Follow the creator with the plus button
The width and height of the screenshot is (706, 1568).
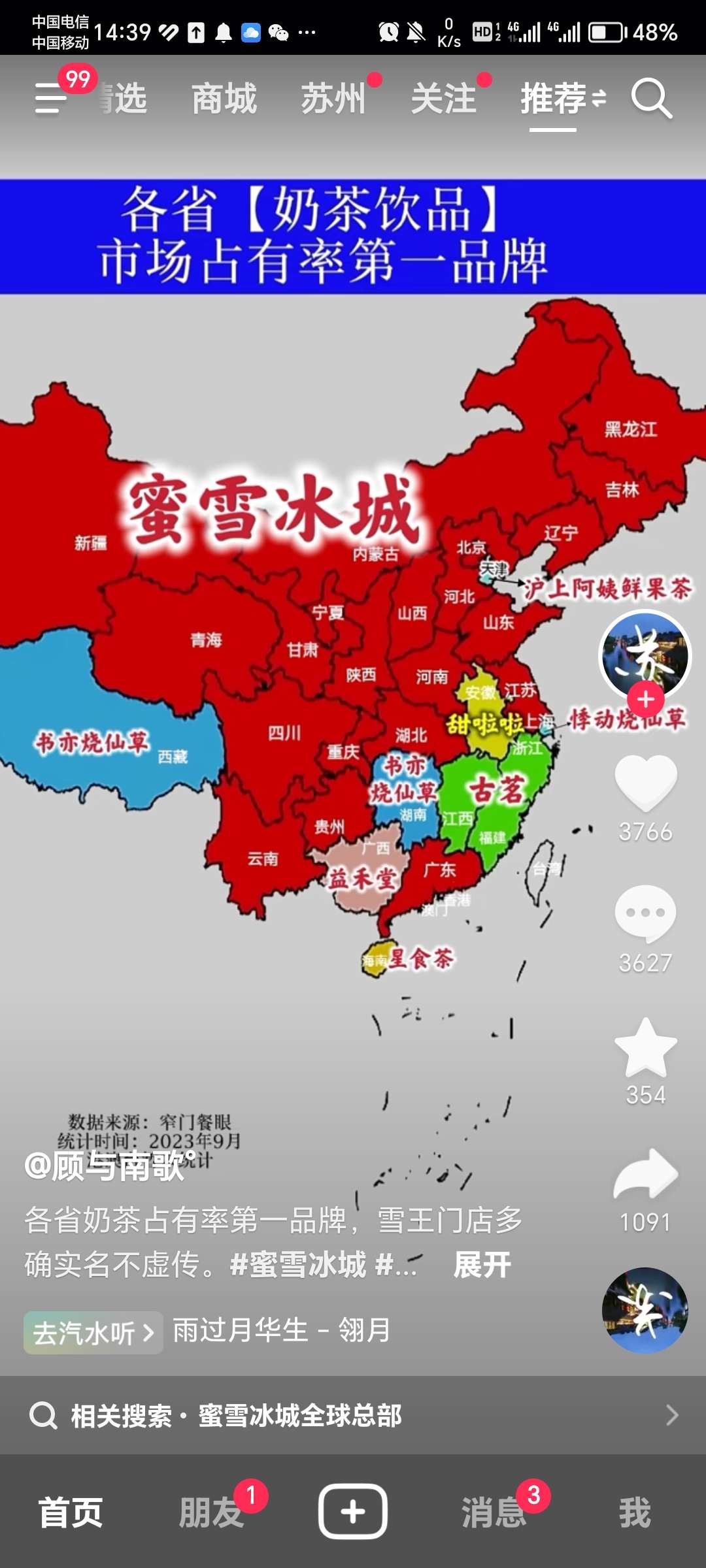tap(646, 699)
